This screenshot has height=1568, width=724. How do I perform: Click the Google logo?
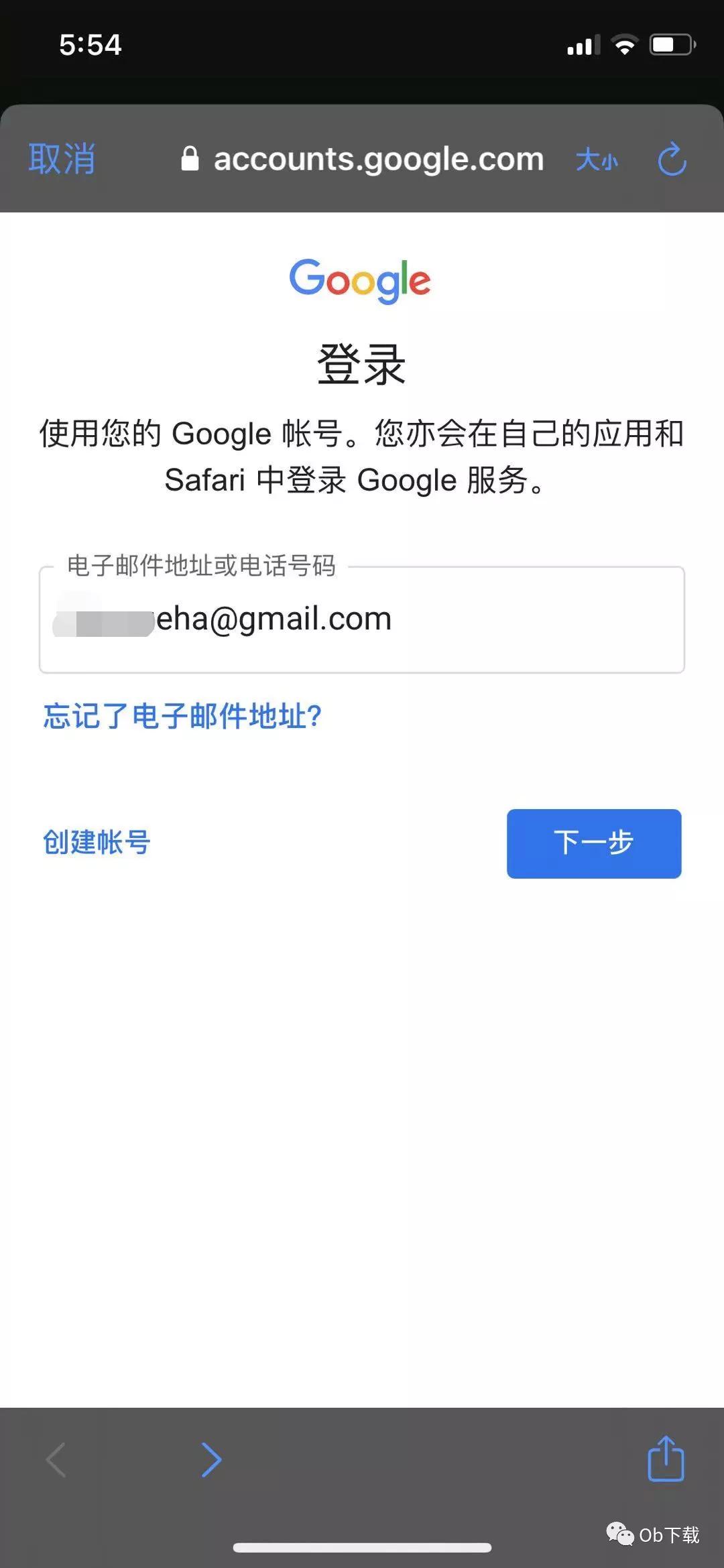[361, 280]
